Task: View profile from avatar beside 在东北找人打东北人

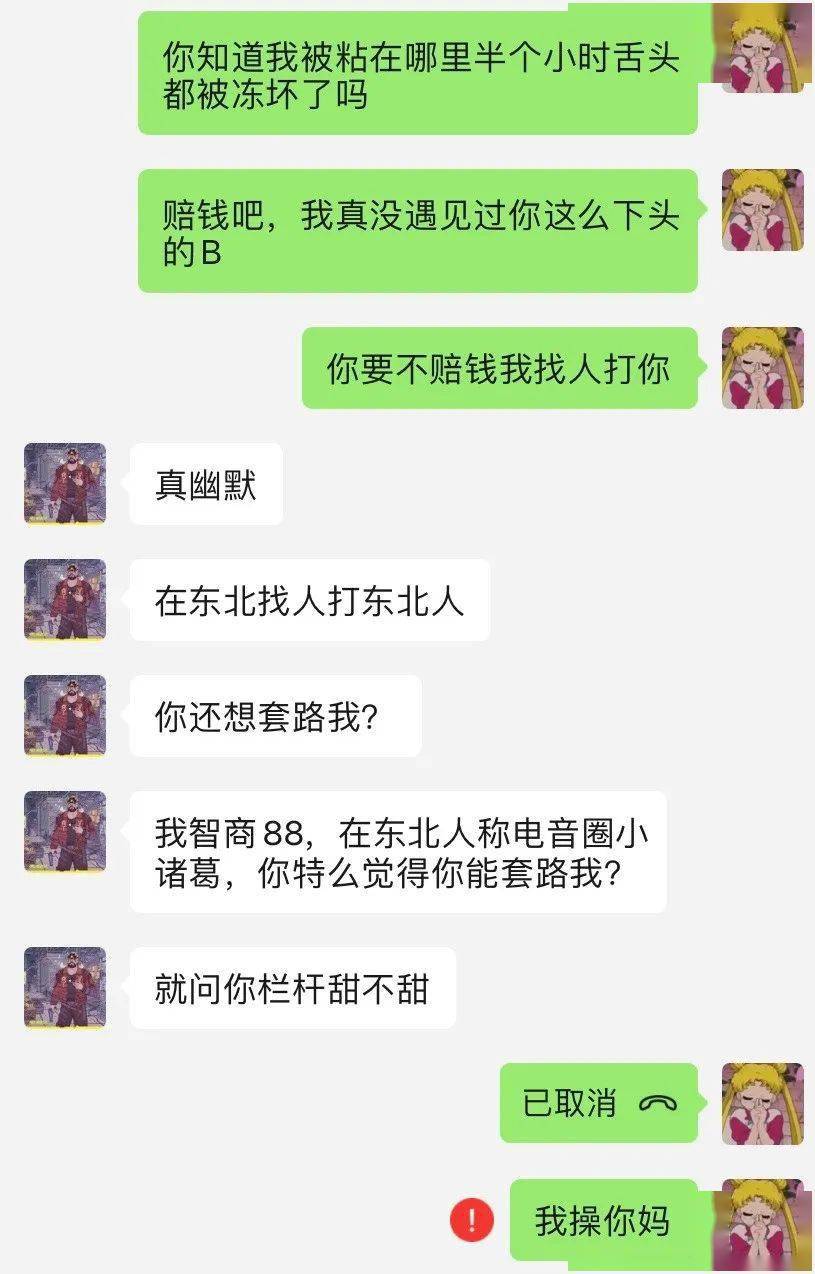Action: pos(65,600)
